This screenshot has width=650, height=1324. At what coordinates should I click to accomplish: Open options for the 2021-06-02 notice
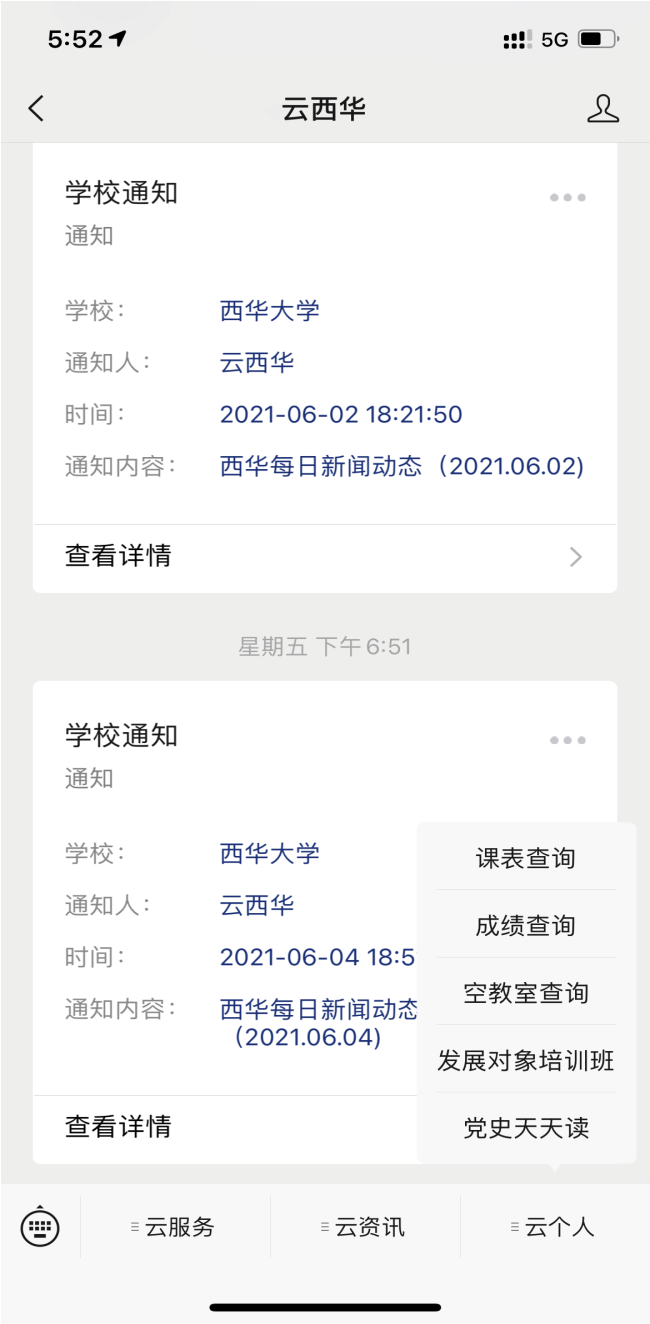(x=567, y=197)
